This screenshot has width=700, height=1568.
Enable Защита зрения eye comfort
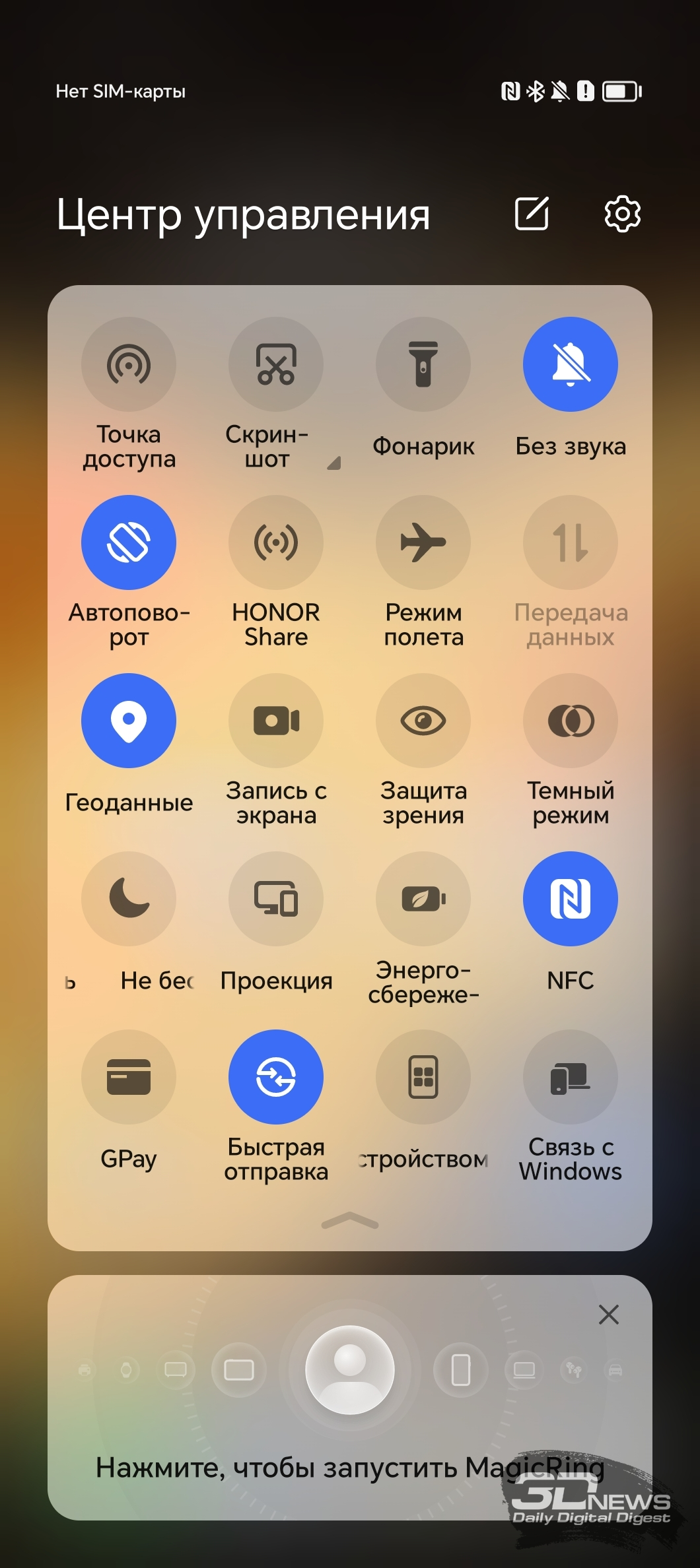pos(423,721)
